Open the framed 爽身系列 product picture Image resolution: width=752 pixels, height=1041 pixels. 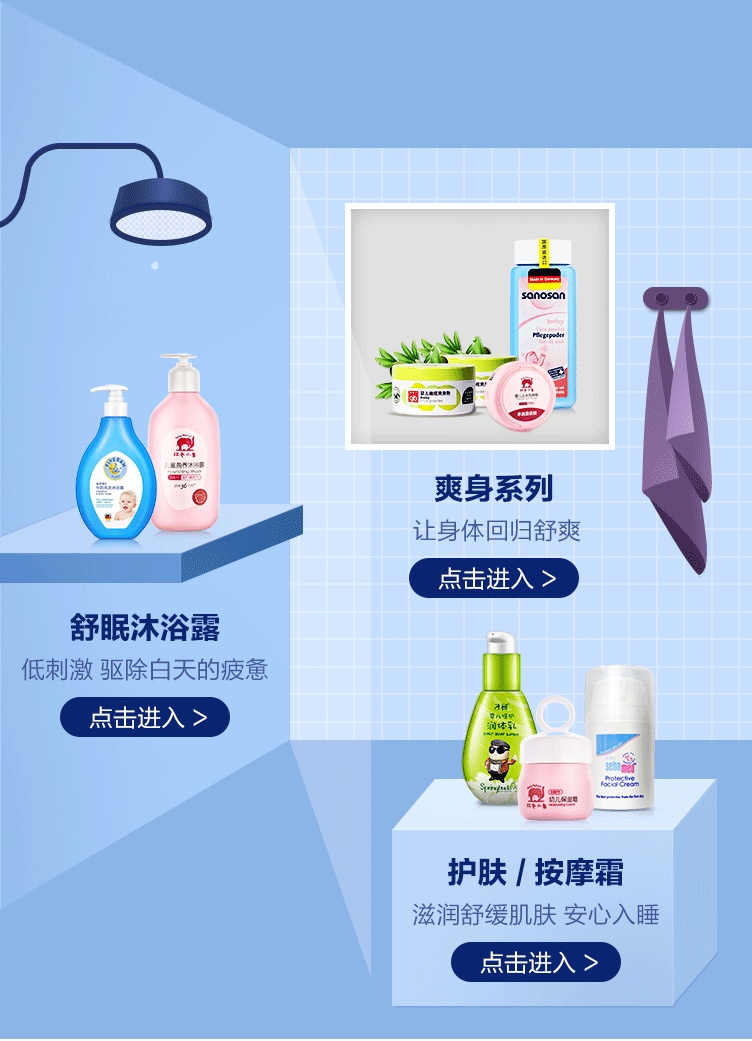coord(479,327)
